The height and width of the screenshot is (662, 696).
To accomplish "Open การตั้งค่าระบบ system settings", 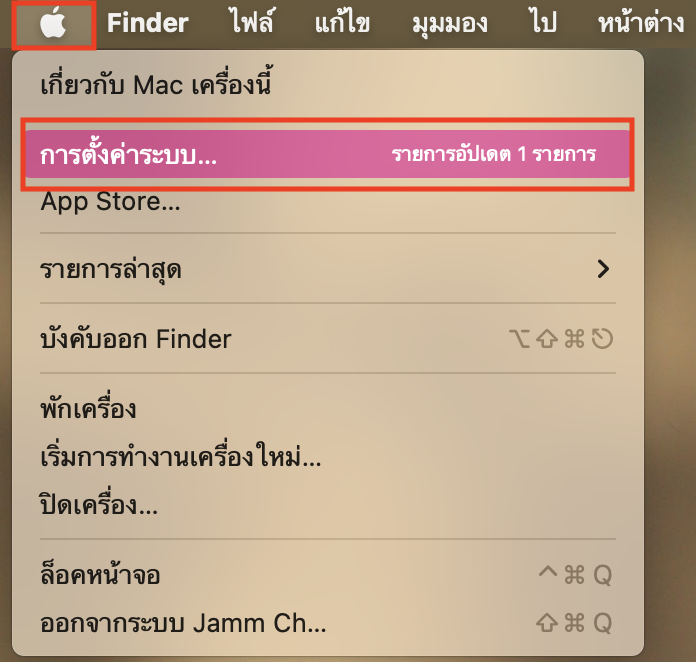I will coord(128,156).
